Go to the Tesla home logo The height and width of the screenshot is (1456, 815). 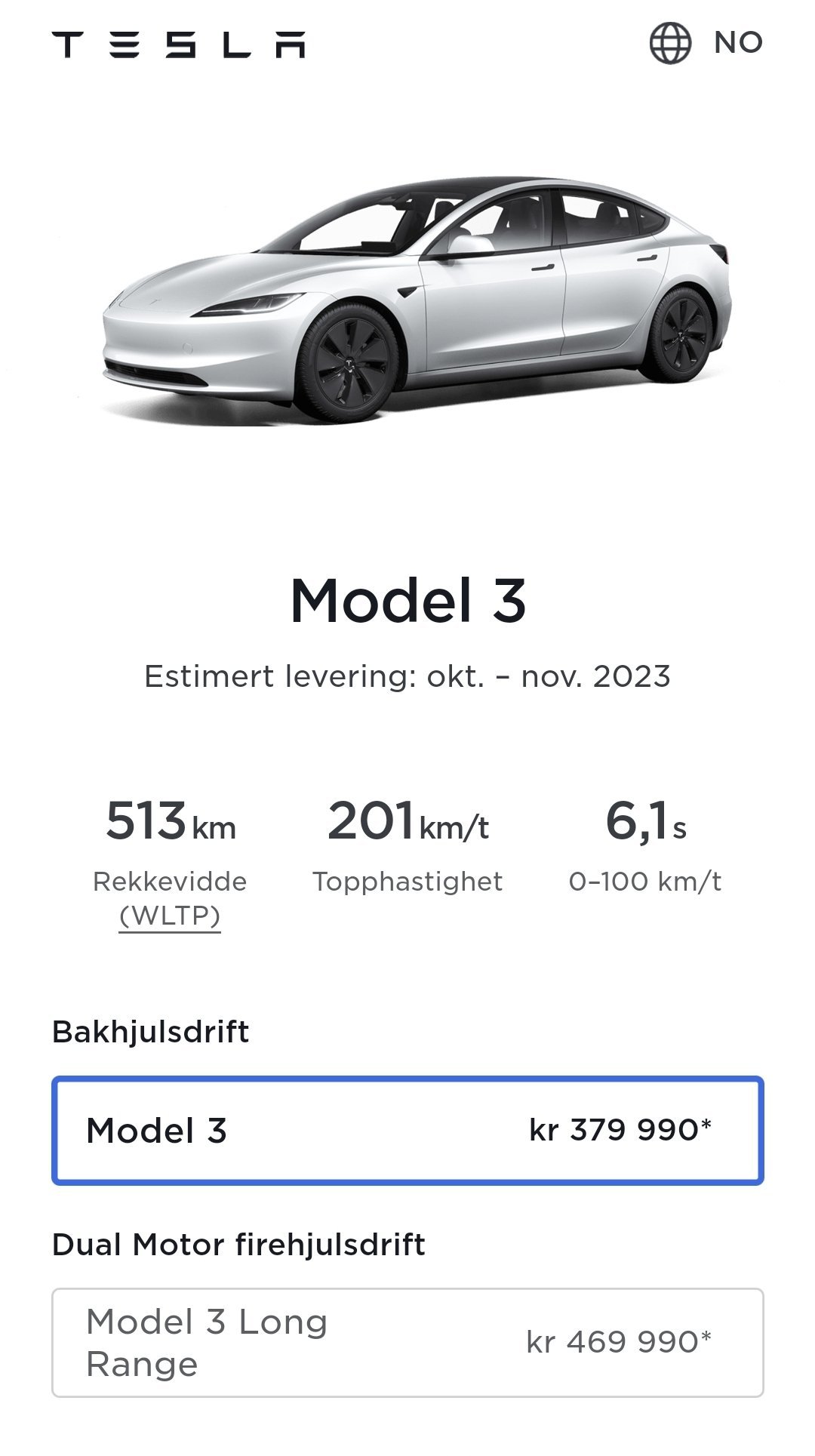click(x=179, y=45)
